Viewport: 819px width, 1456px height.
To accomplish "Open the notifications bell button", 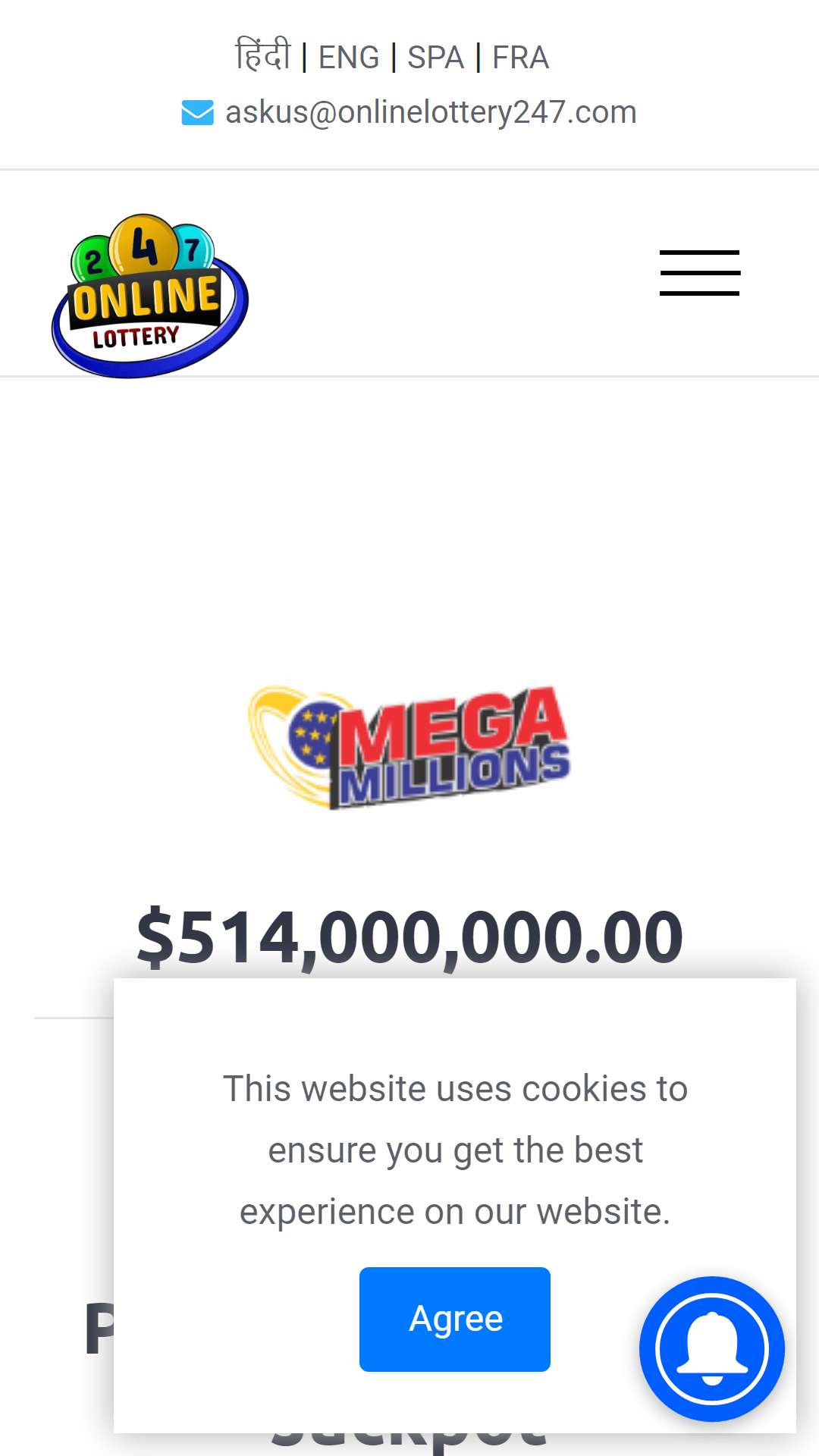I will (711, 1348).
